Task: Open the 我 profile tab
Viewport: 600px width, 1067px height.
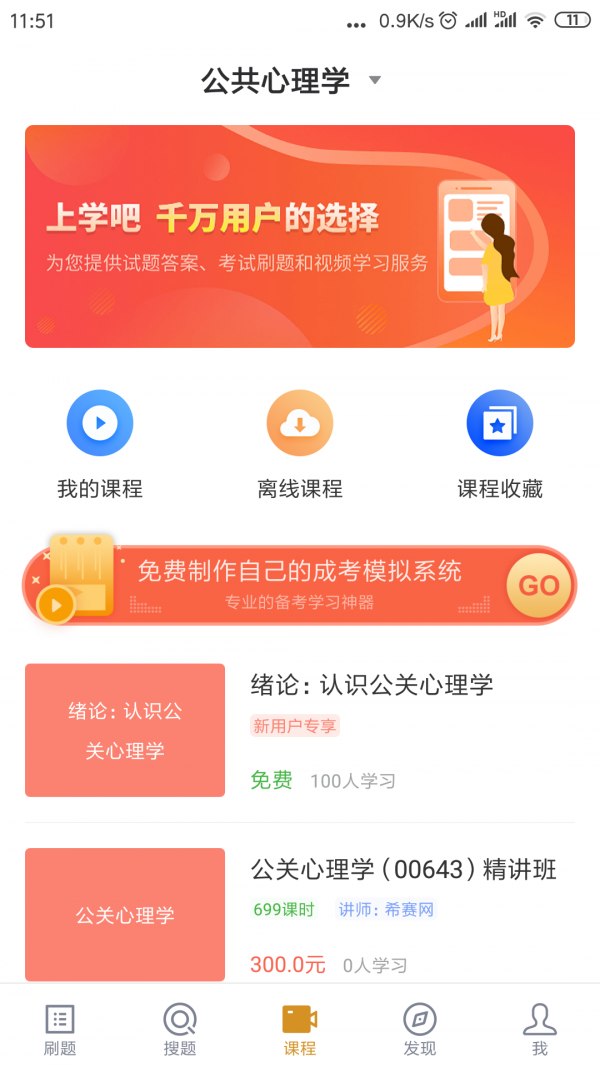Action: pyautogui.click(x=540, y=1029)
